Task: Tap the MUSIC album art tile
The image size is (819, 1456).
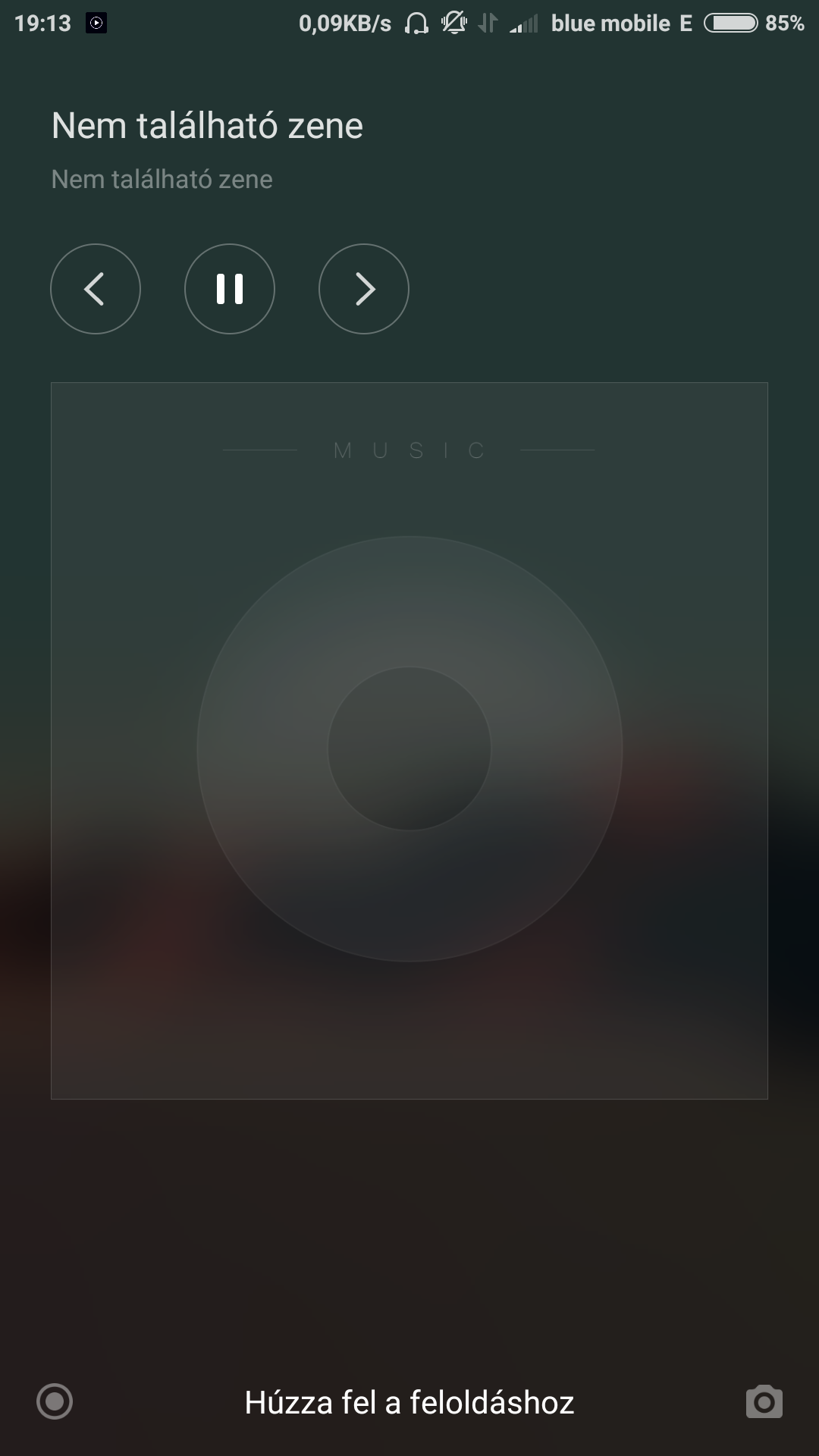Action: click(x=409, y=741)
